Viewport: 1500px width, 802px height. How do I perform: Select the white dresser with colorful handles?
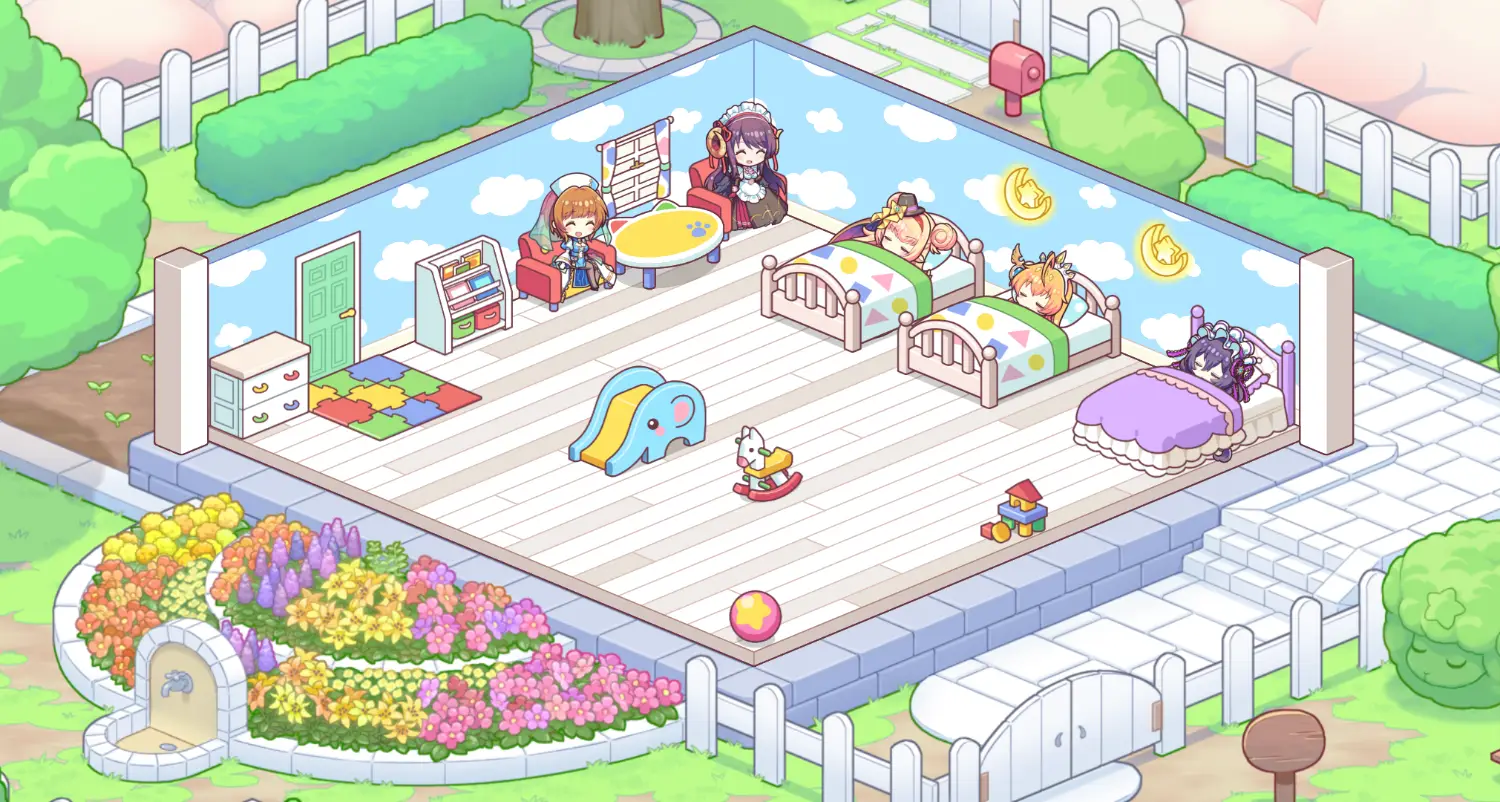[x=258, y=385]
